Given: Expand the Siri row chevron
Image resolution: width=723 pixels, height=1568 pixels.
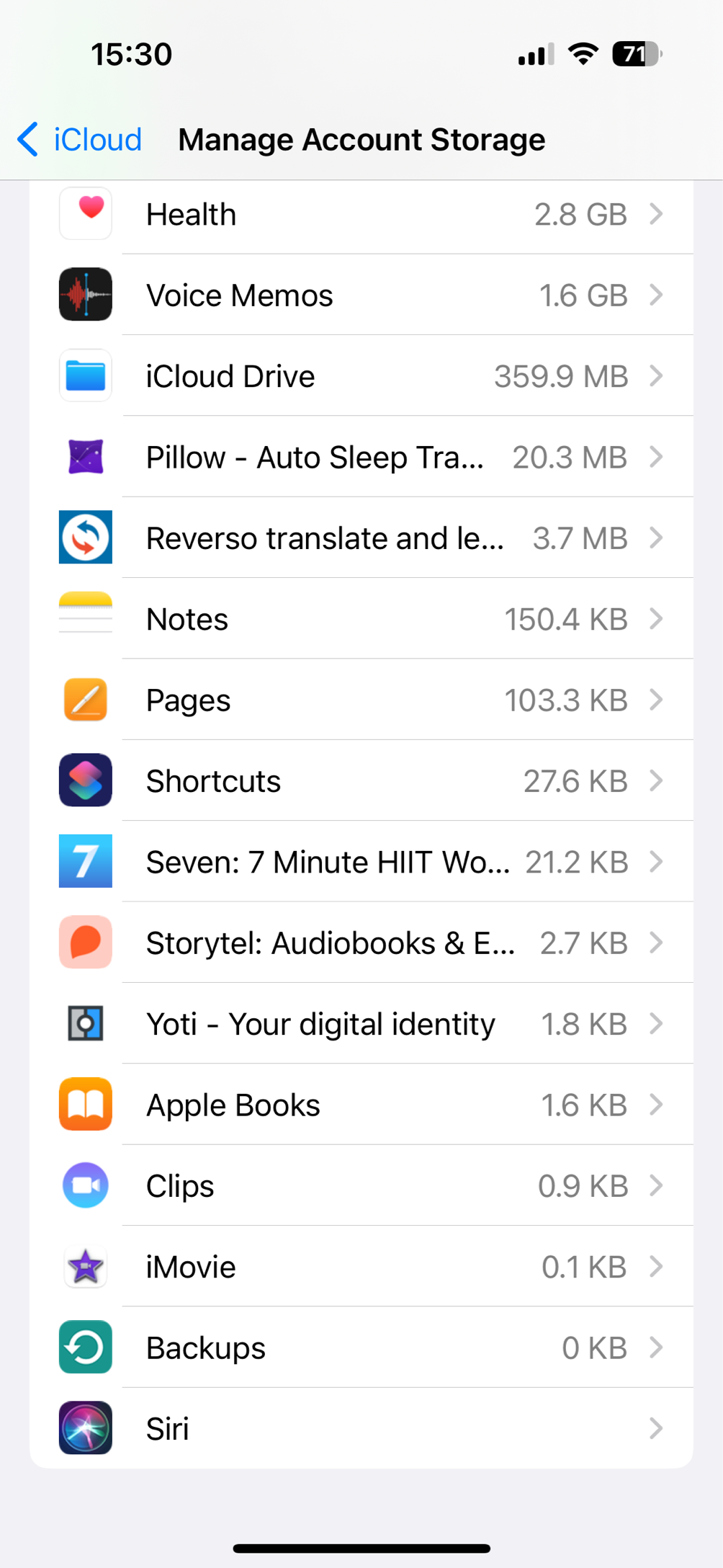Looking at the screenshot, I should click(657, 1428).
